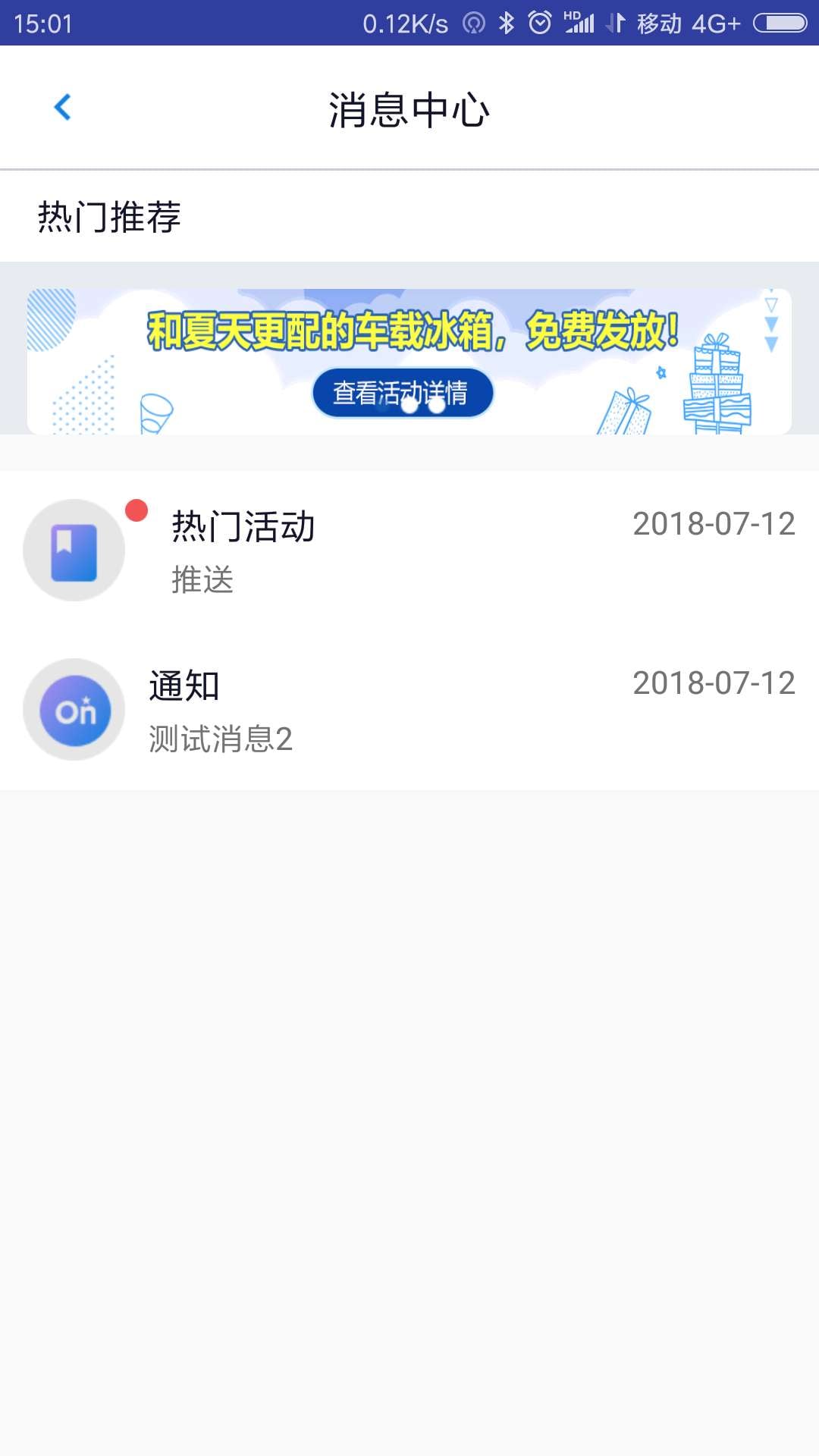Image resolution: width=819 pixels, height=1456 pixels.
Task: Open the 热门推荐 section header
Action: (x=111, y=215)
